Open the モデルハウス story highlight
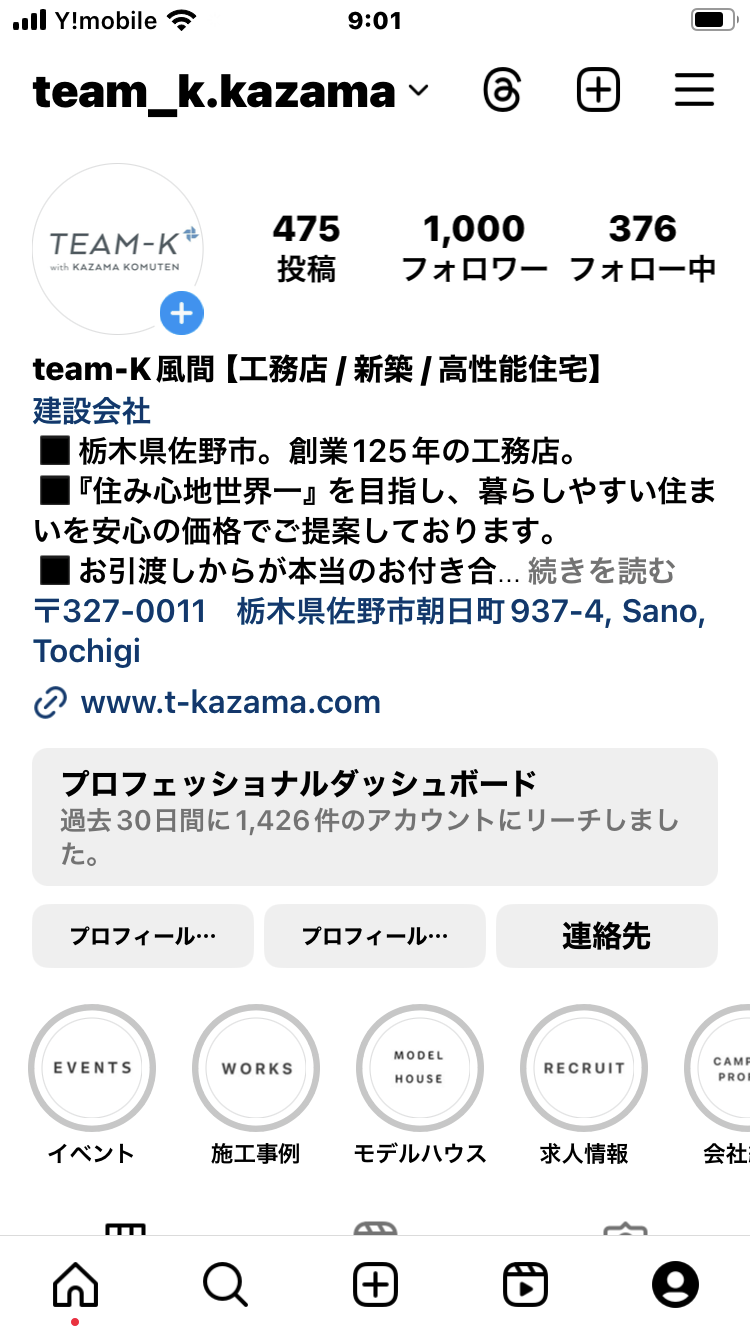The height and width of the screenshot is (1334, 750). (x=419, y=1068)
